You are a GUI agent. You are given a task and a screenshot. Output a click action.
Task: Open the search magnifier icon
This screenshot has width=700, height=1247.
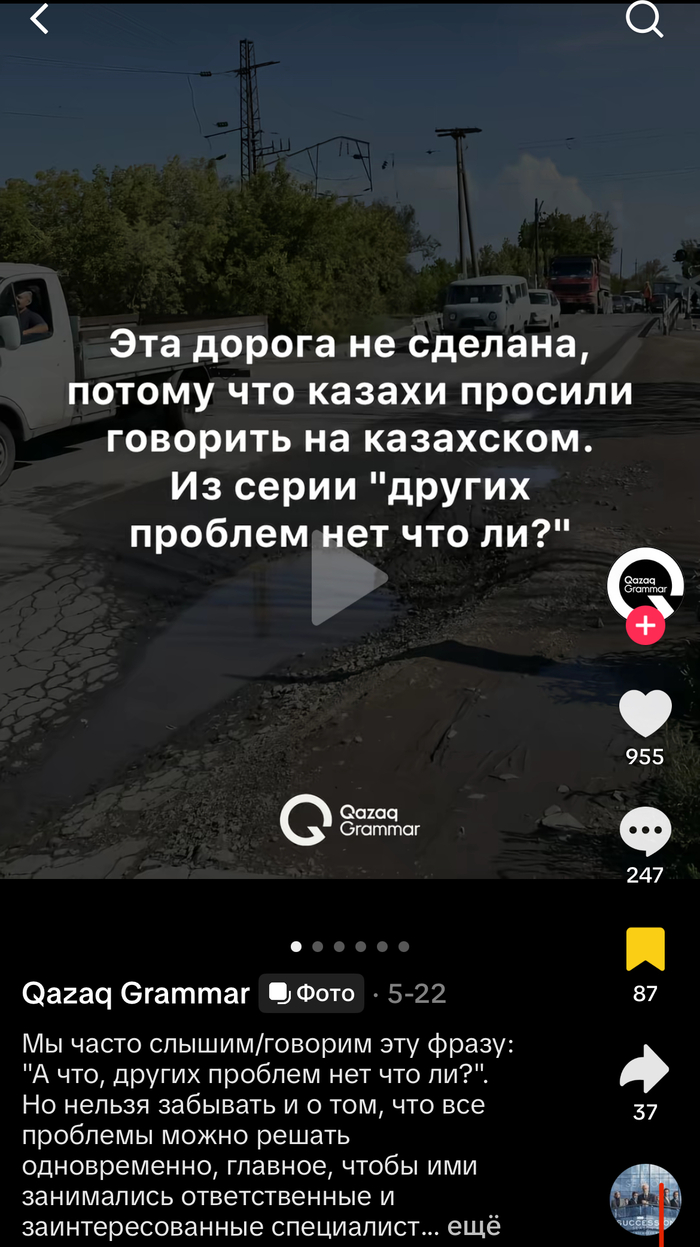pyautogui.click(x=644, y=19)
